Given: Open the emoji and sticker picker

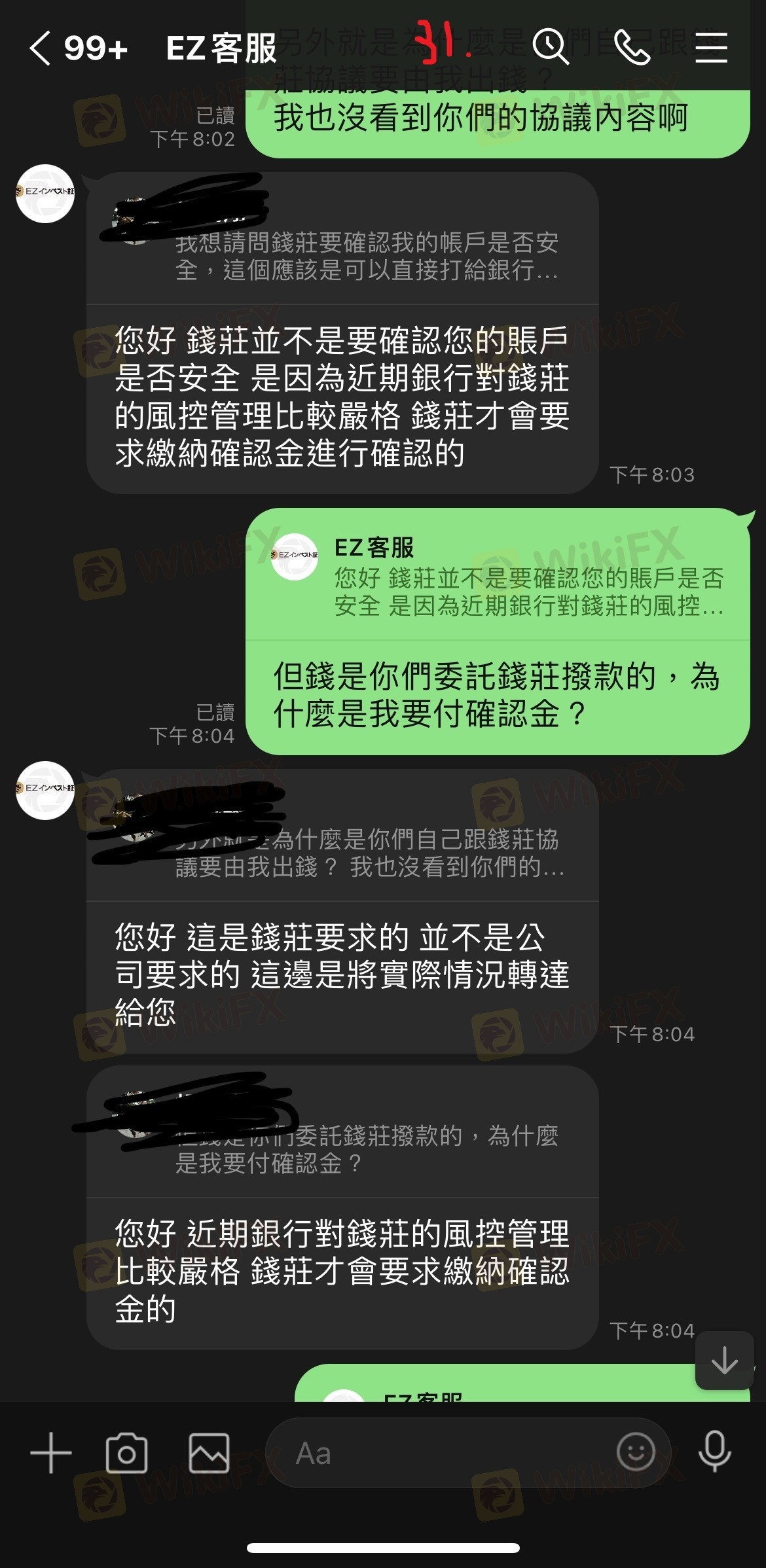Looking at the screenshot, I should pos(635,1453).
